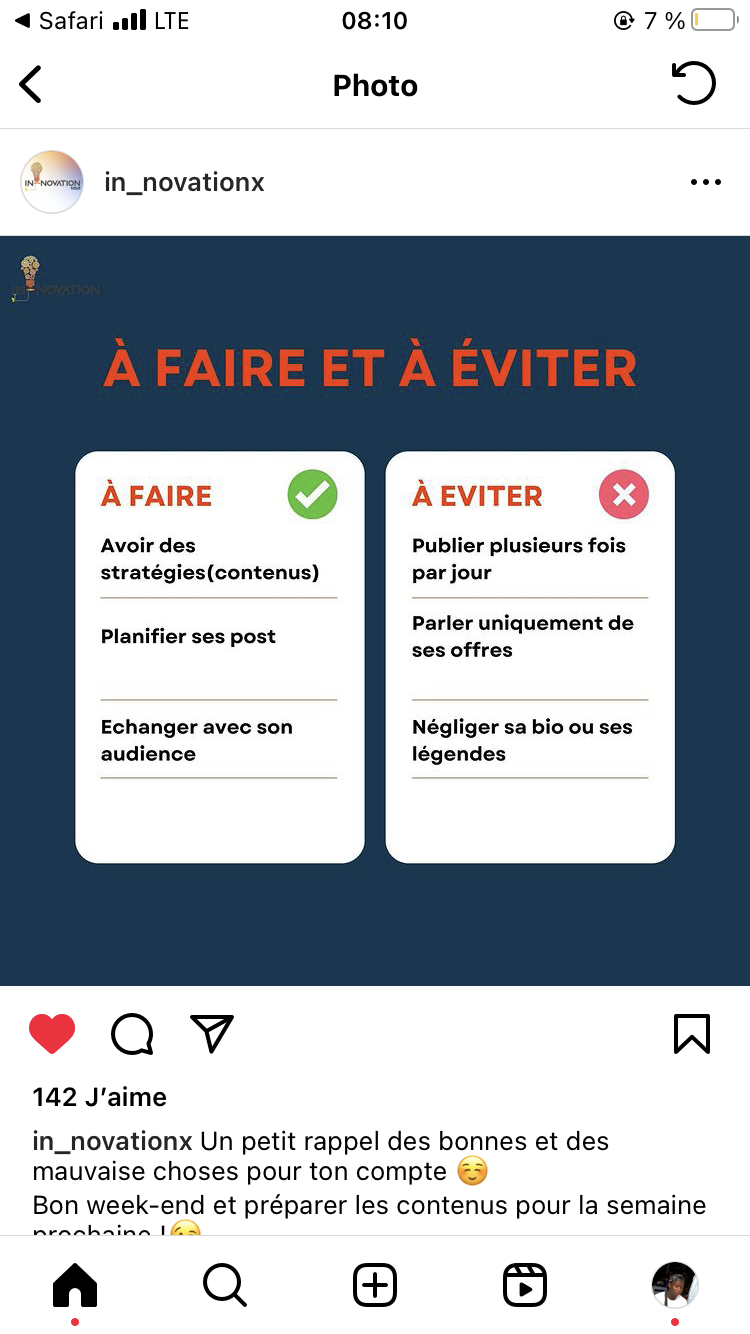The width and height of the screenshot is (750, 1334).
Task: Tap the refresh icon in the header
Action: coord(693,83)
